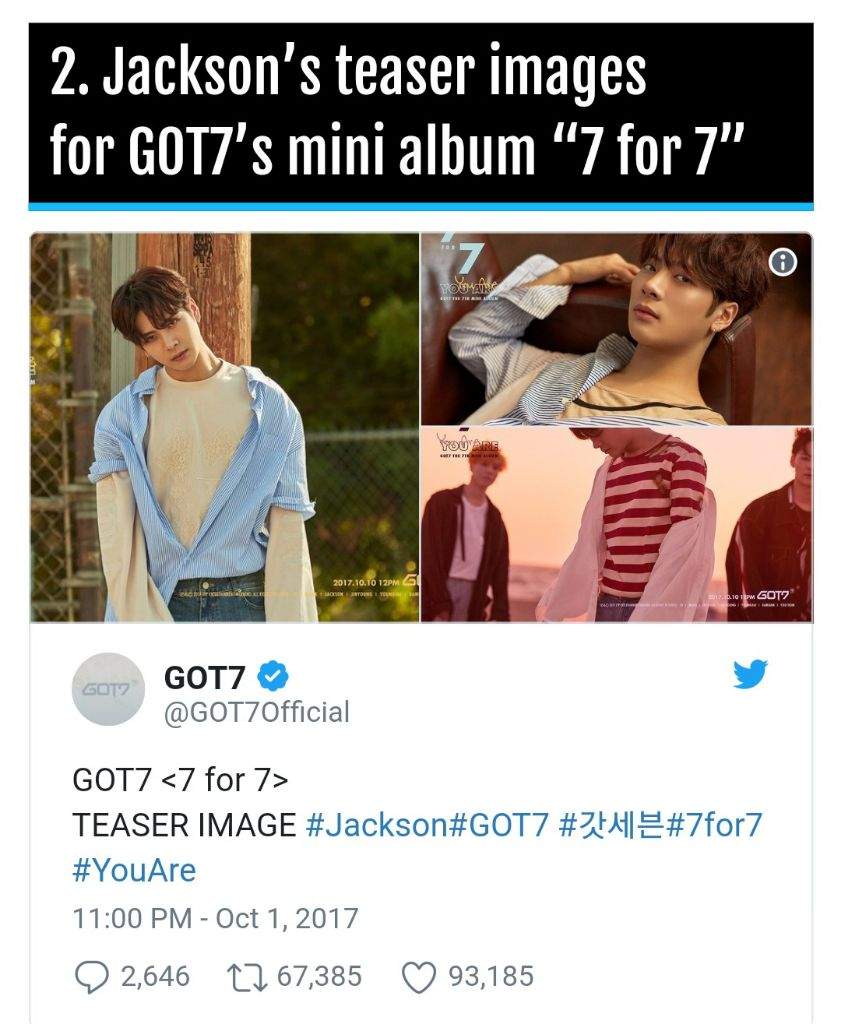The image size is (841, 1024).
Task: Open the #7for7 hashtag
Action: point(715,825)
